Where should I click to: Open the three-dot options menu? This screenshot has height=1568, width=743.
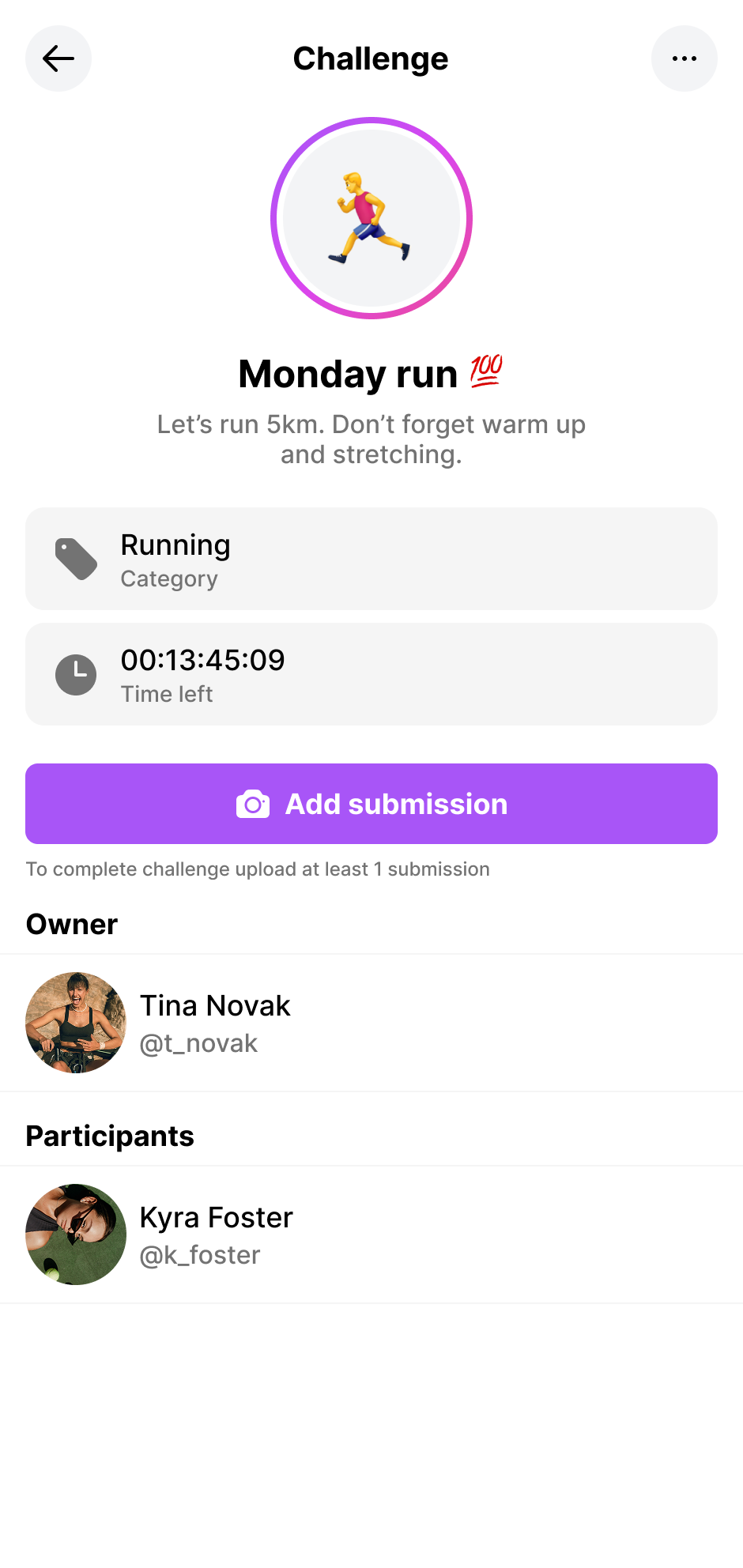pos(684,58)
